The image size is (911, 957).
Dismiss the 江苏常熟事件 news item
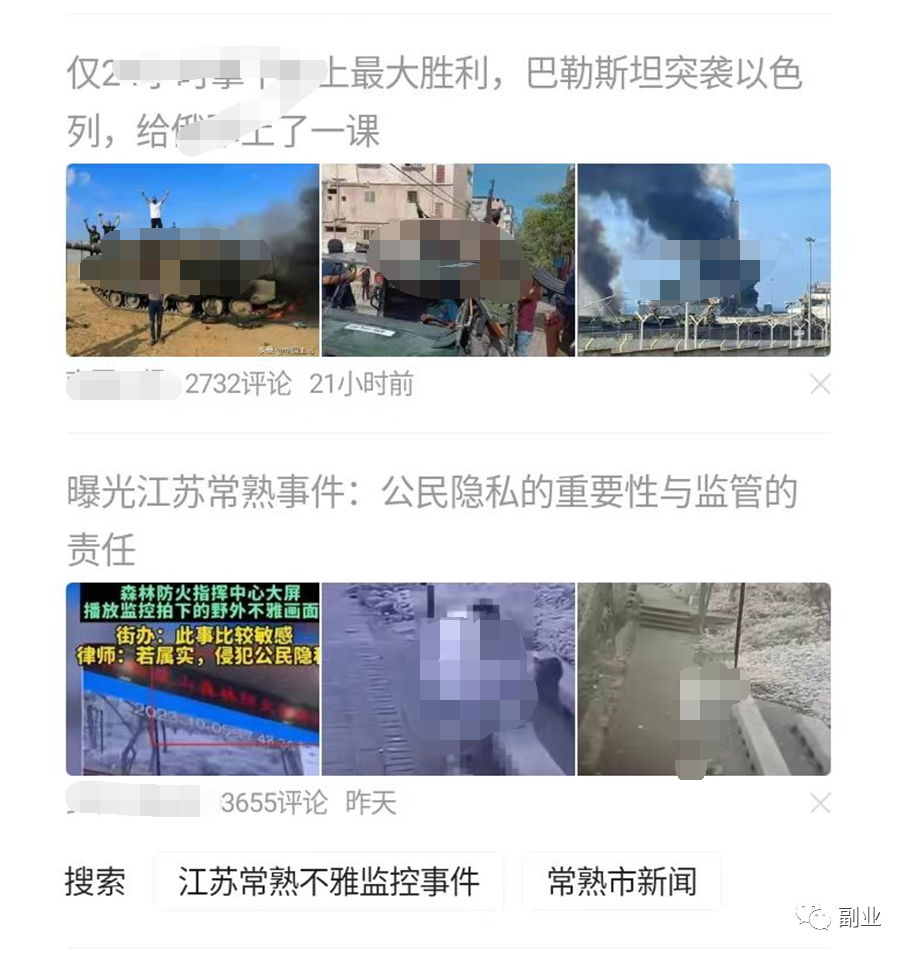[x=820, y=802]
